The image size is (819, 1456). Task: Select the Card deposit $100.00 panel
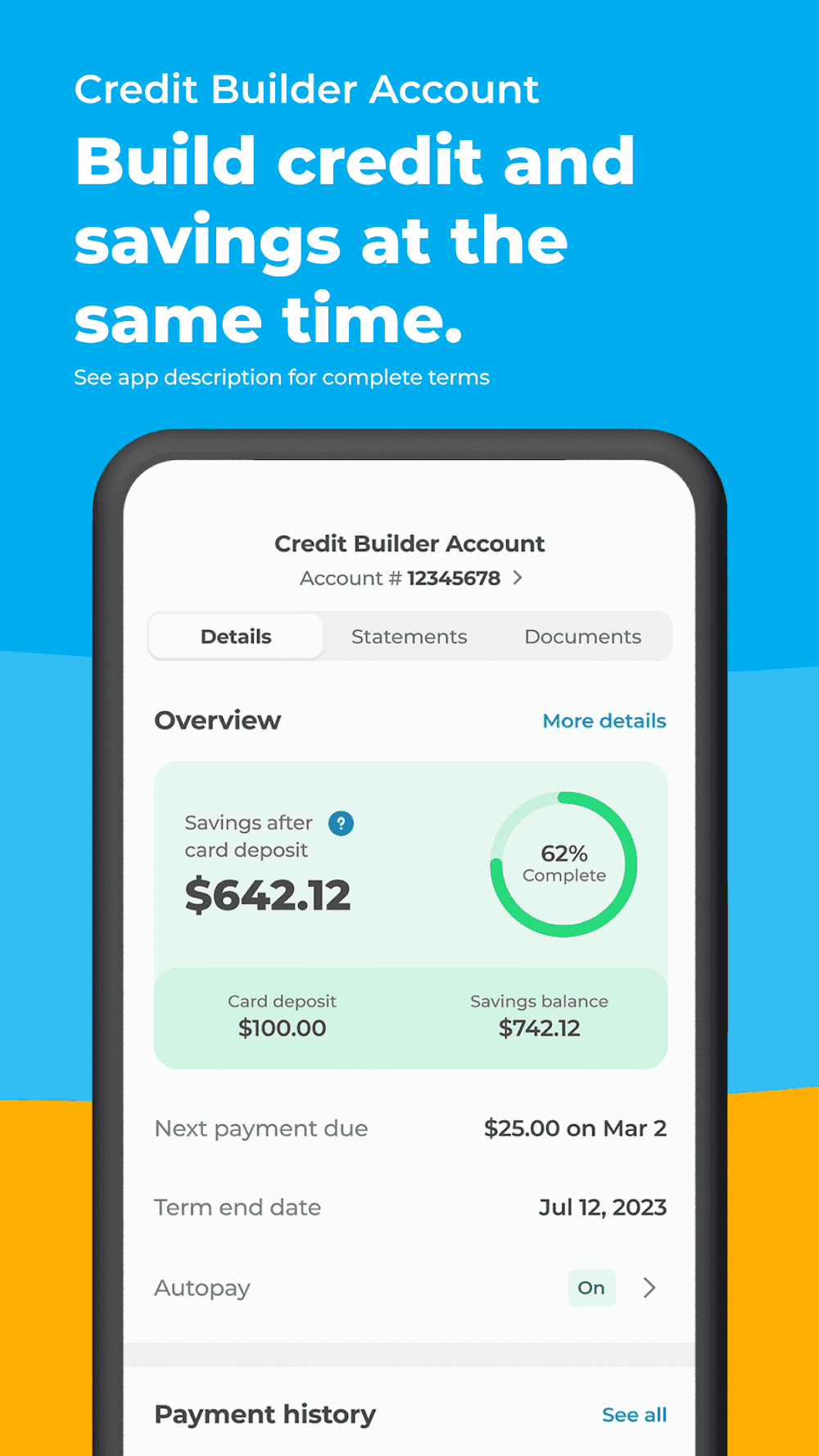(x=283, y=1015)
